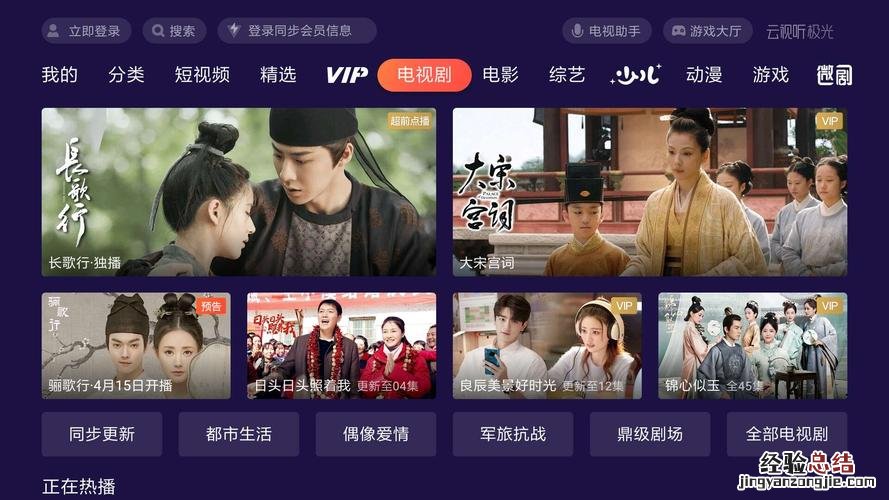
Task: Open 良辰美景好时光 series
Action: tap(547, 346)
